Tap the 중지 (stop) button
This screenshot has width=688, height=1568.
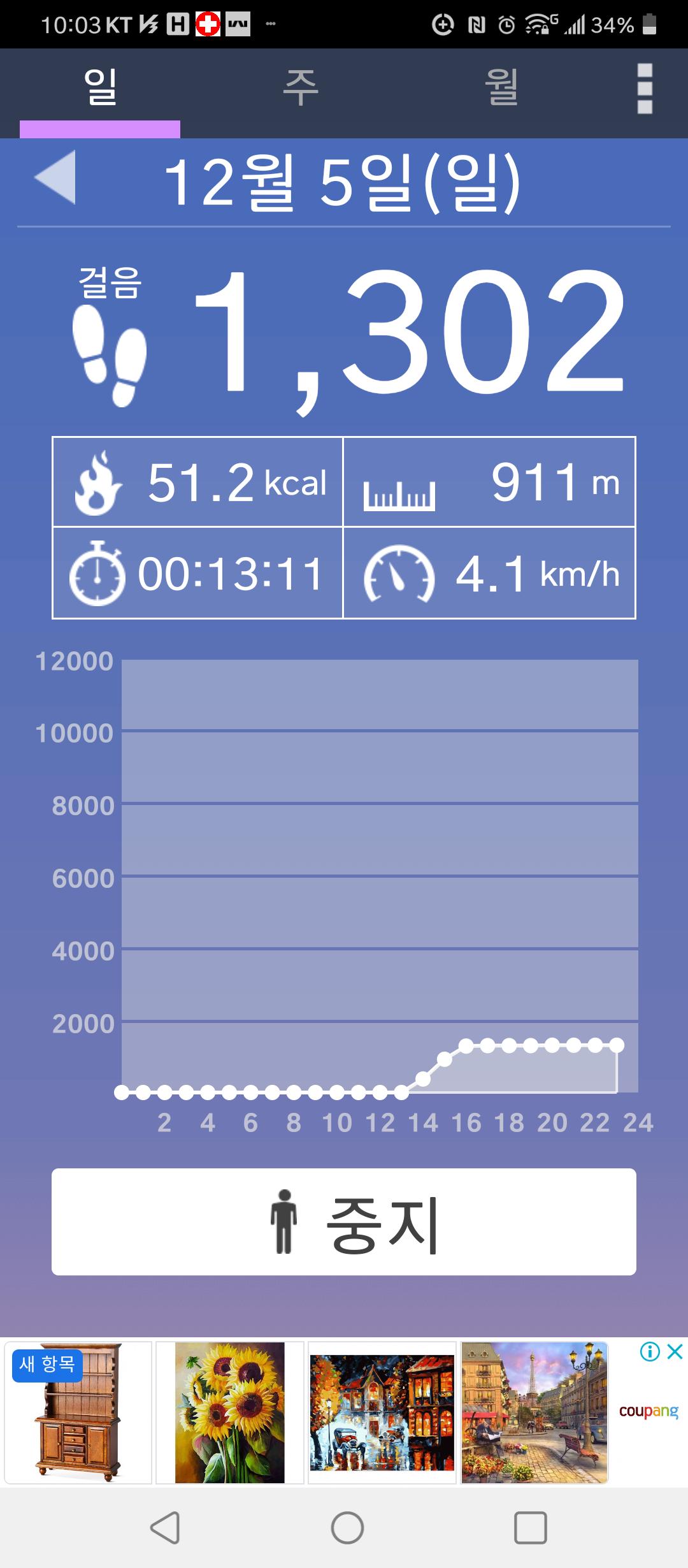click(344, 1221)
